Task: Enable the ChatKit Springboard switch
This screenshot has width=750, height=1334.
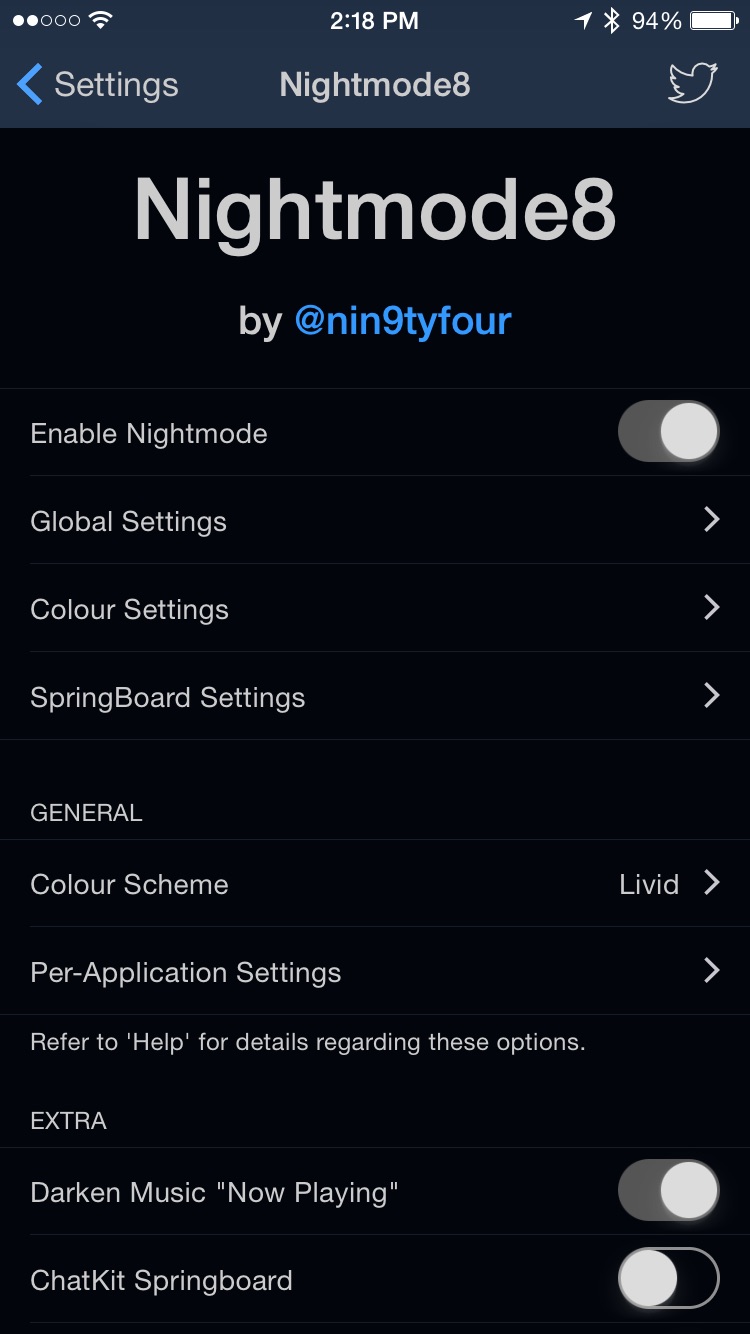Action: 669,1278
